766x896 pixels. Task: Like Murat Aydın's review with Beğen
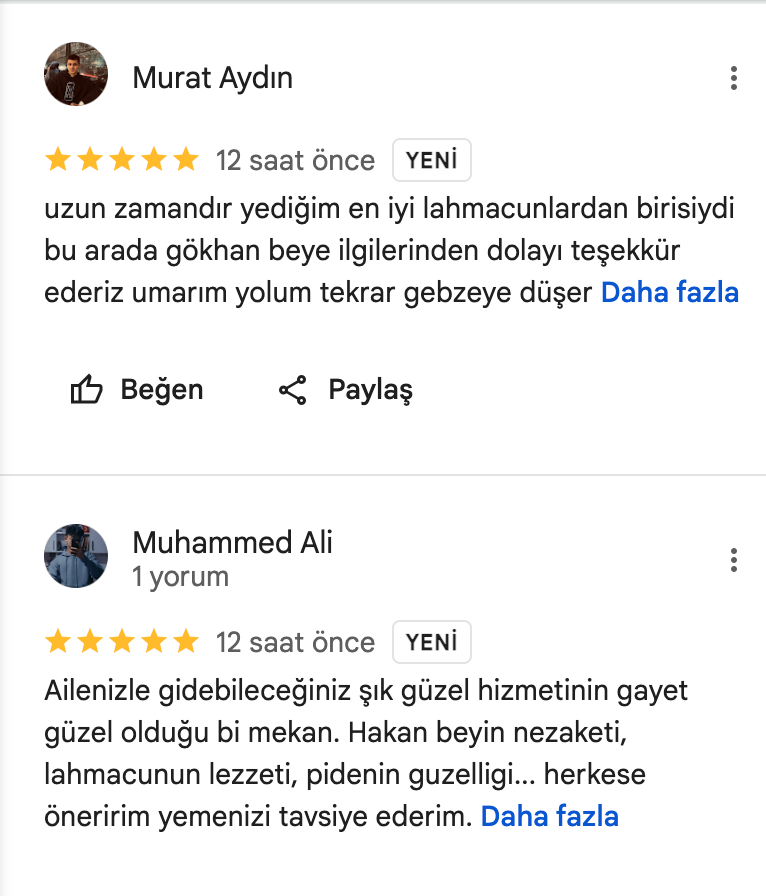click(137, 390)
